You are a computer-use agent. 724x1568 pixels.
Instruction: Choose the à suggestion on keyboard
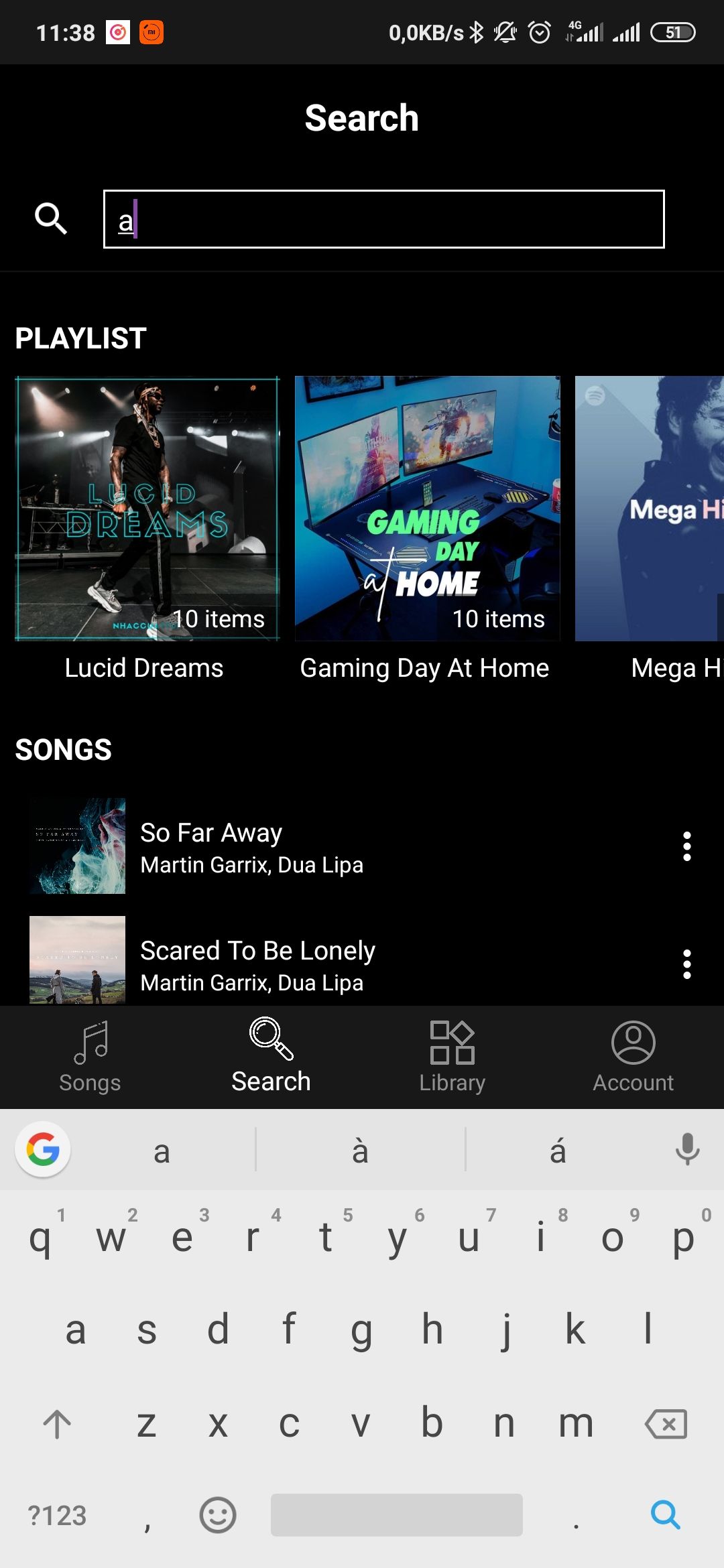[360, 1149]
